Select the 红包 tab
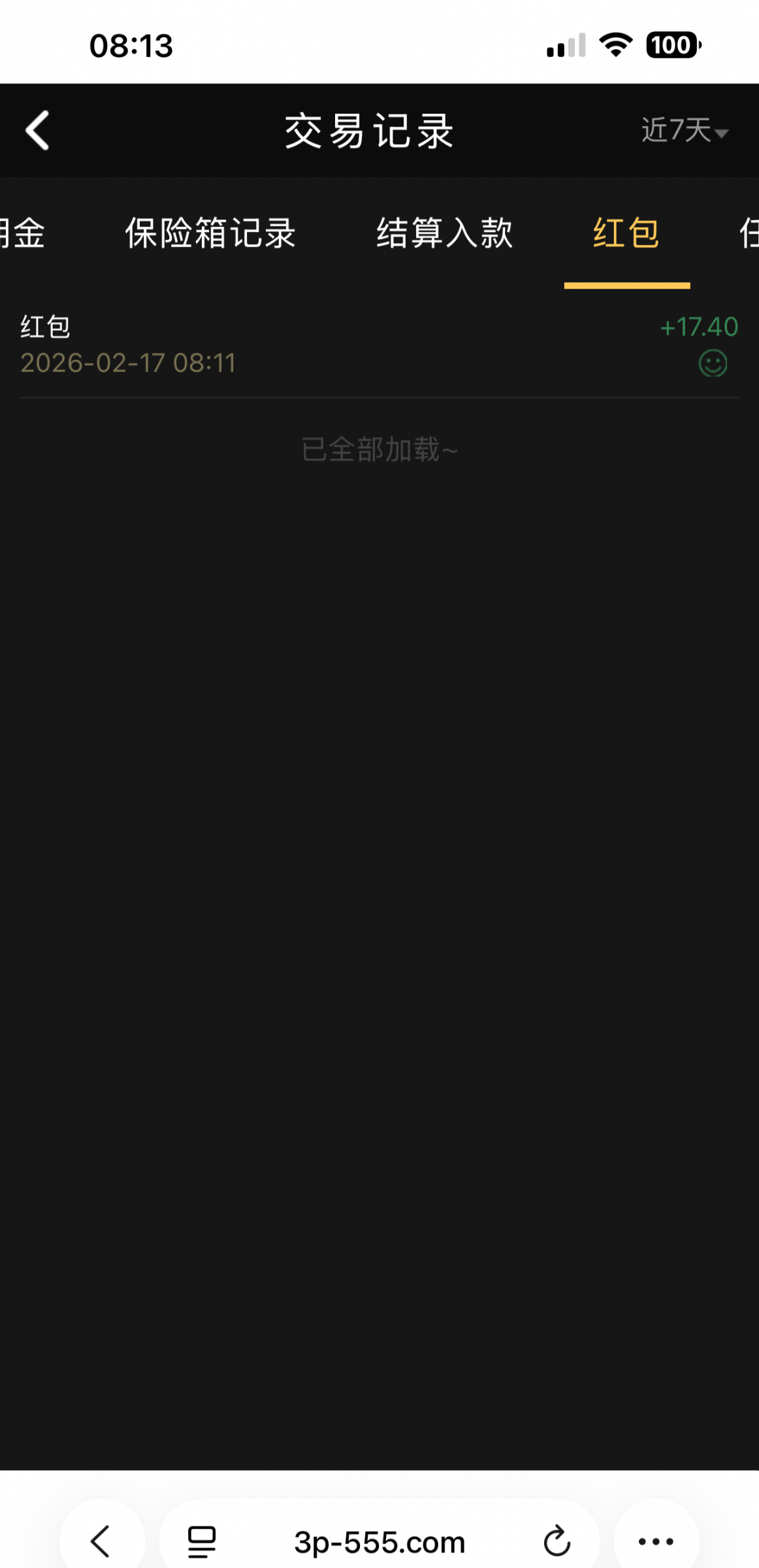 [626, 233]
